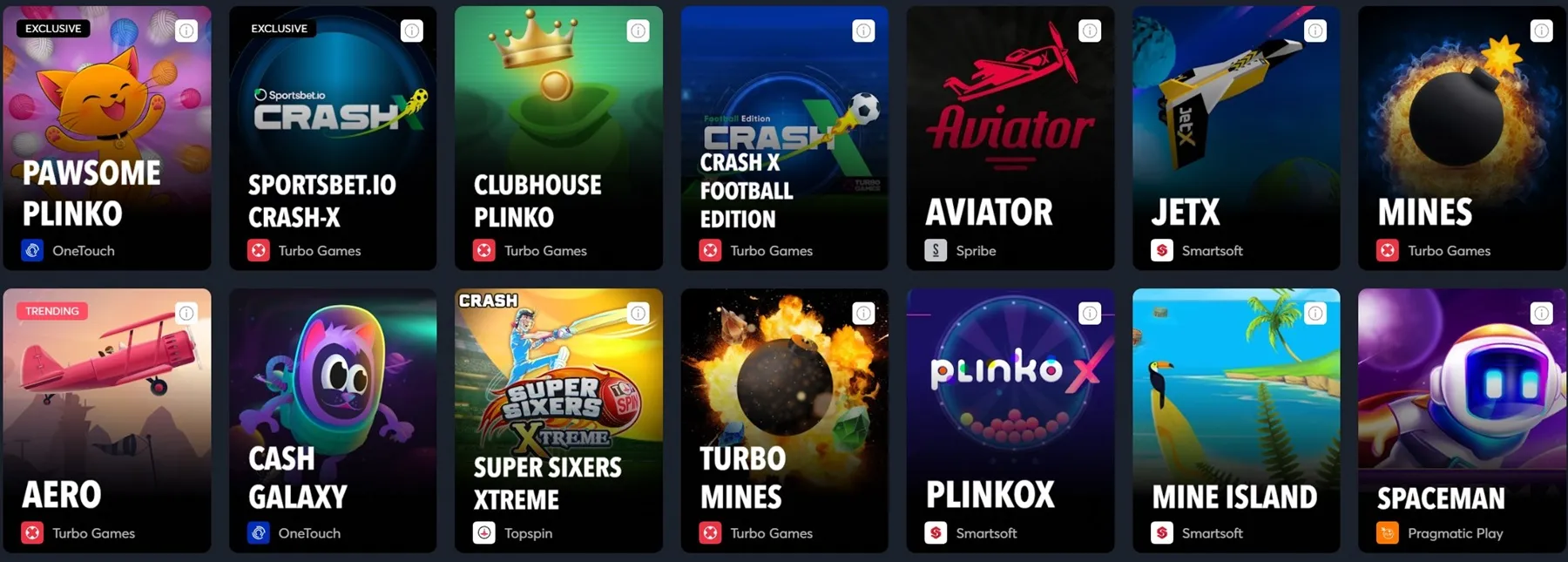Play the trending Aero game
Viewport: 1568px width, 562px height.
106,420
